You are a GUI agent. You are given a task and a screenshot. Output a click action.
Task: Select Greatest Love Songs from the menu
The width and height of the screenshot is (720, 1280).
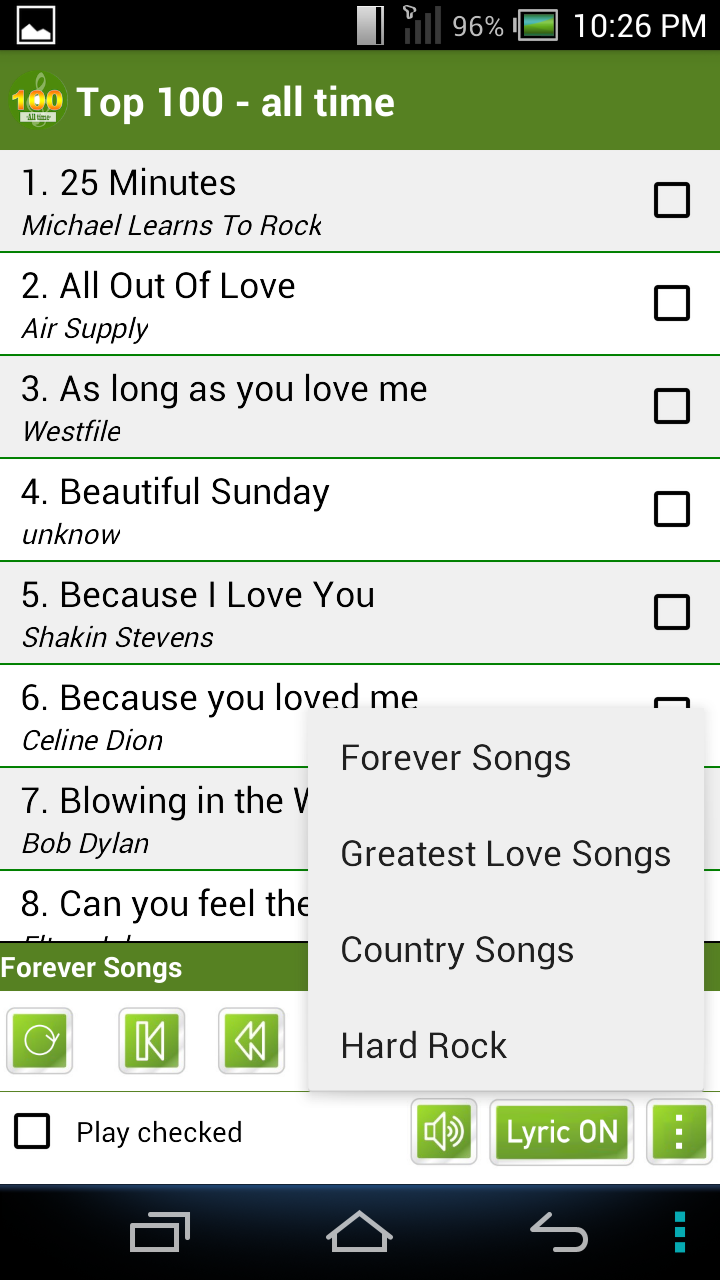pos(505,853)
